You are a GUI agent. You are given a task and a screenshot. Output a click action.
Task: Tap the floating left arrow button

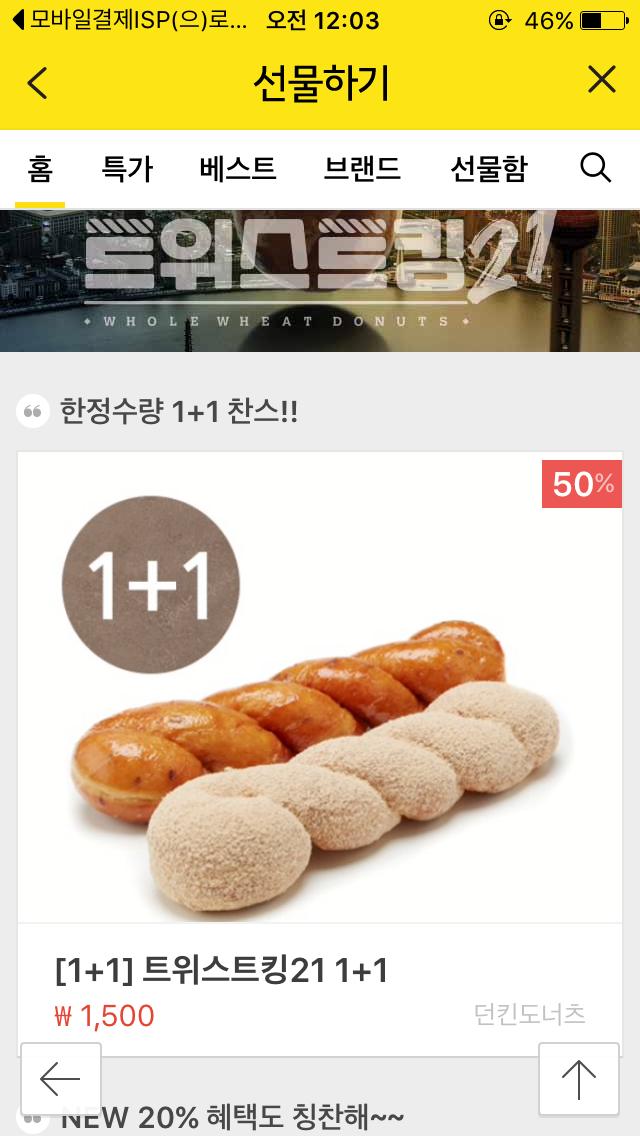point(61,1079)
